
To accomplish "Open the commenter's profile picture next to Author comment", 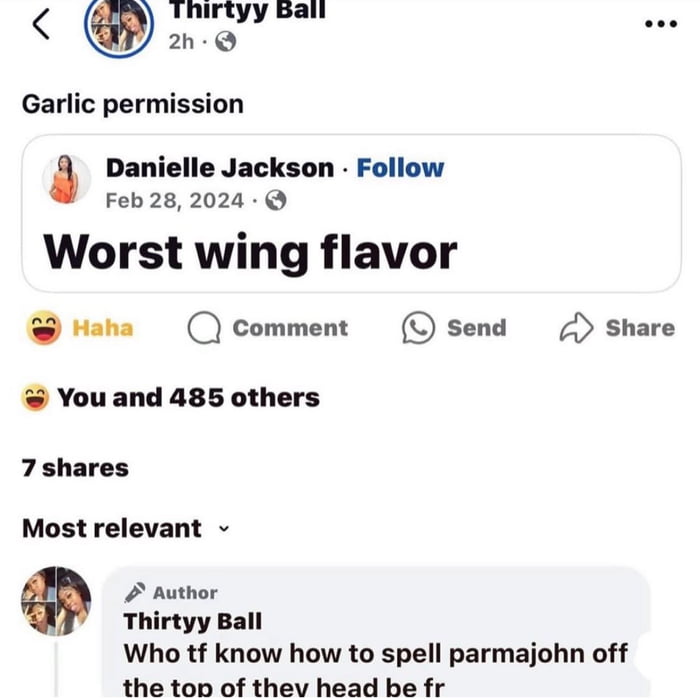I will tap(56, 601).
